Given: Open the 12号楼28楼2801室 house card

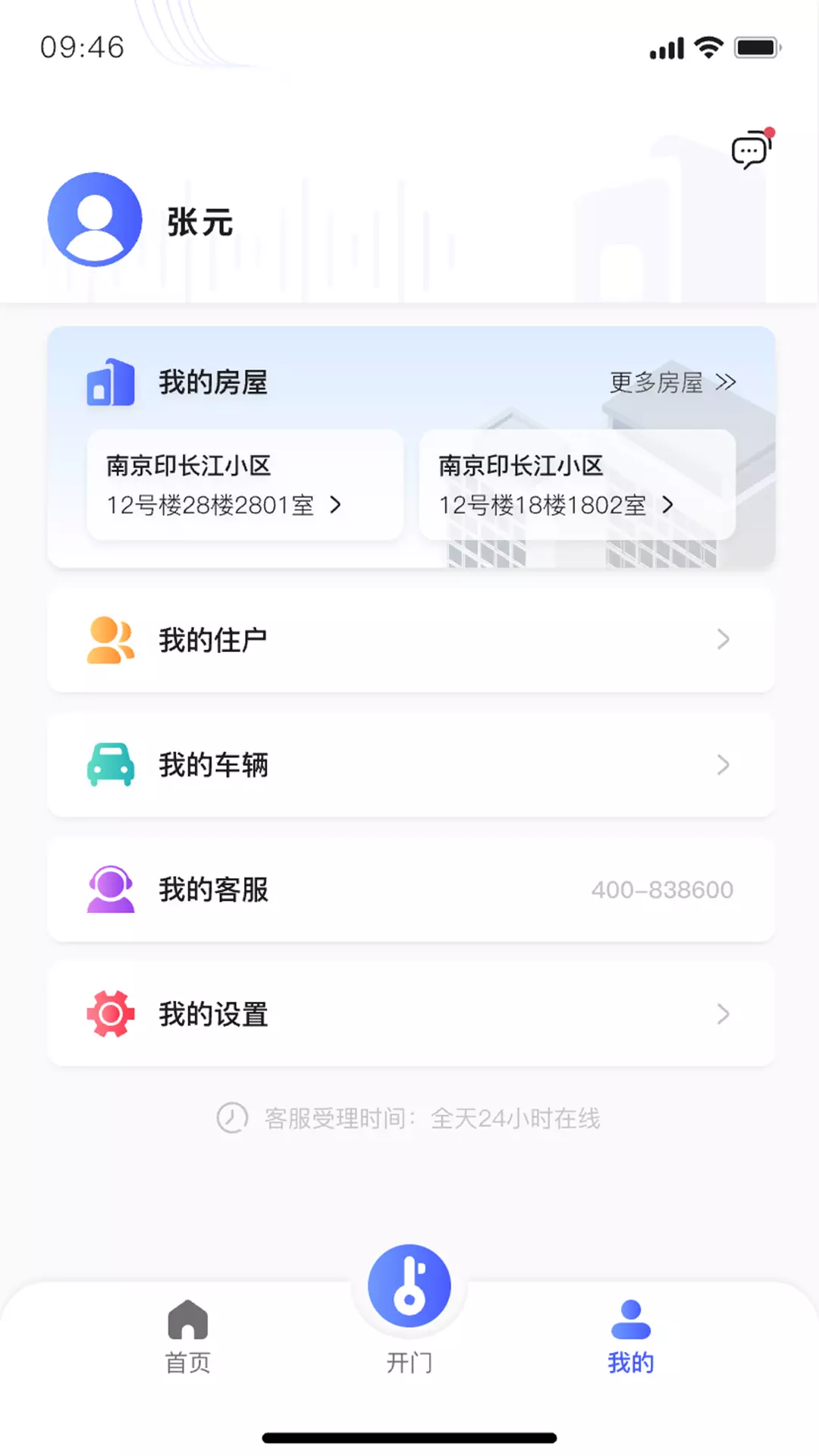Looking at the screenshot, I should coord(245,485).
